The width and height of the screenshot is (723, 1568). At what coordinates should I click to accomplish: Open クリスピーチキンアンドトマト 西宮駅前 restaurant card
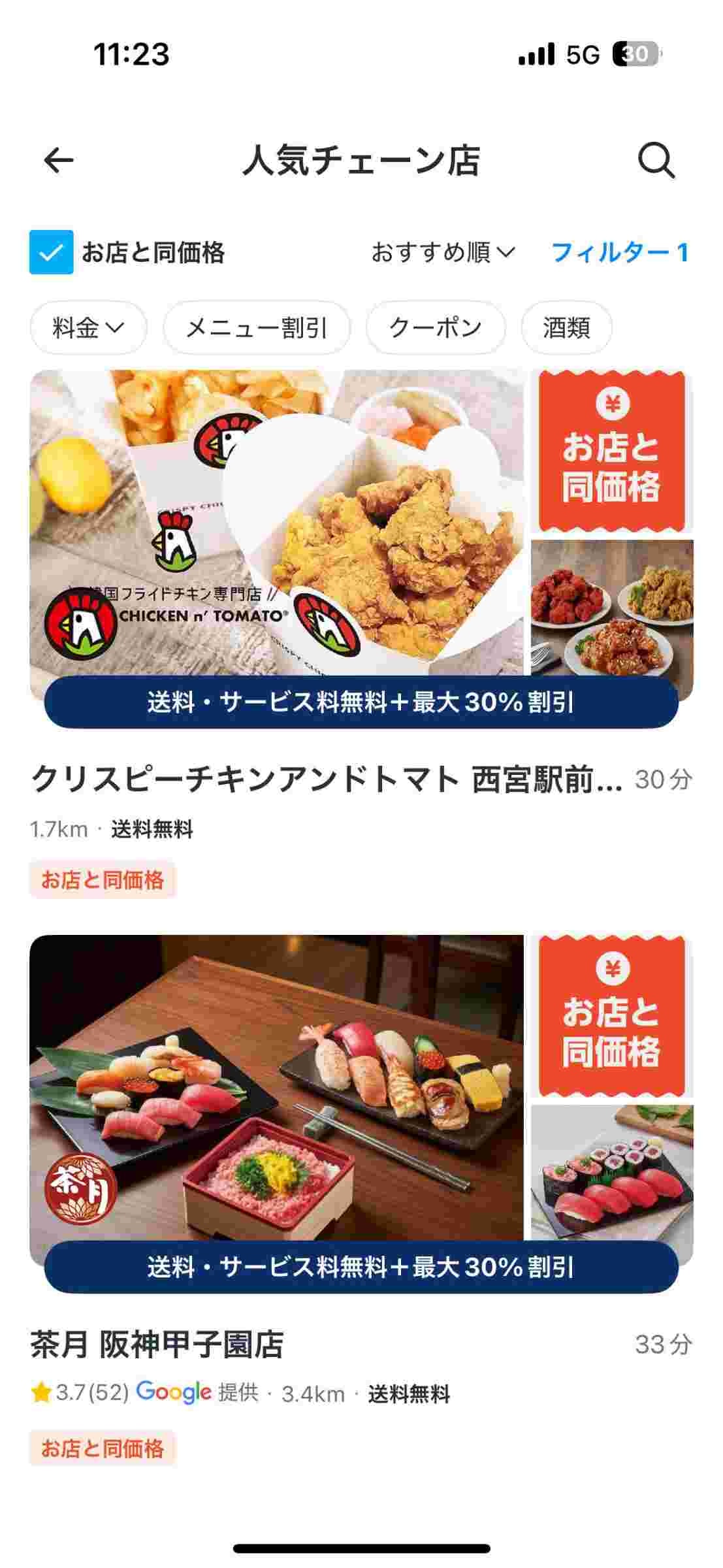click(327, 779)
